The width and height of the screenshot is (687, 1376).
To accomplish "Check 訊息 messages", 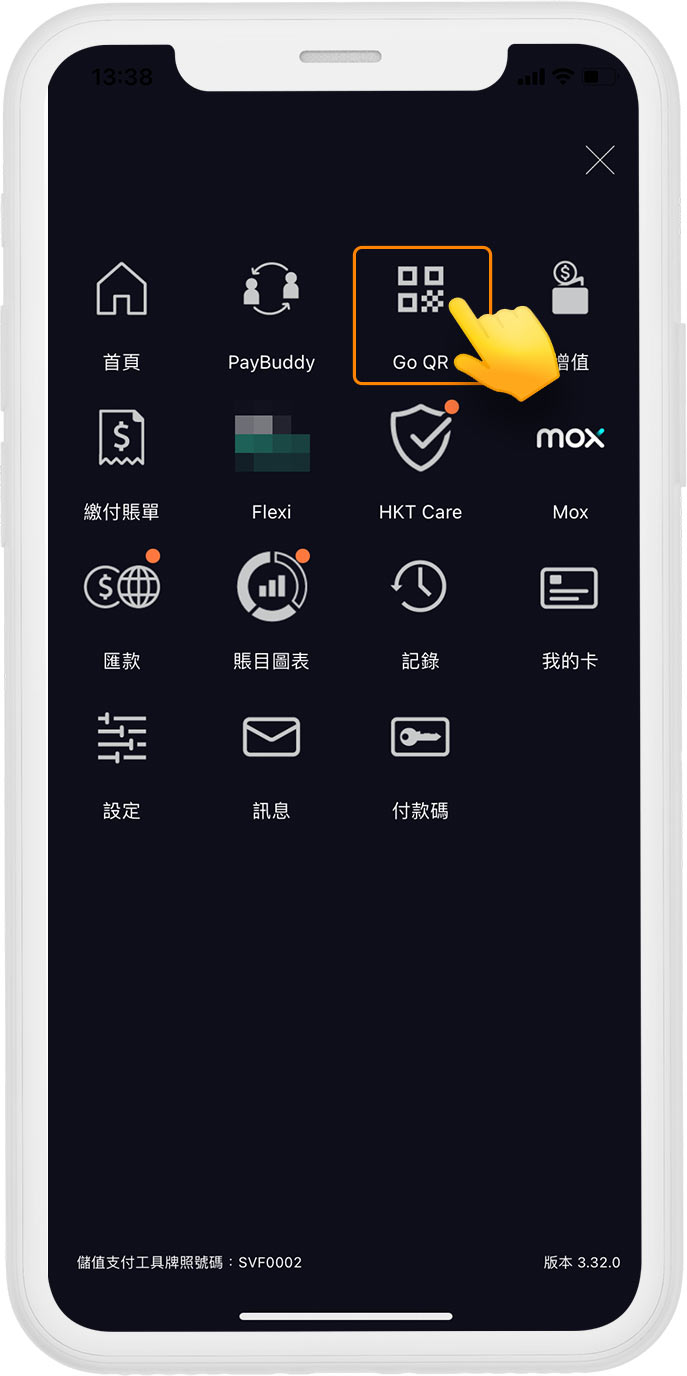I will coord(271,738).
